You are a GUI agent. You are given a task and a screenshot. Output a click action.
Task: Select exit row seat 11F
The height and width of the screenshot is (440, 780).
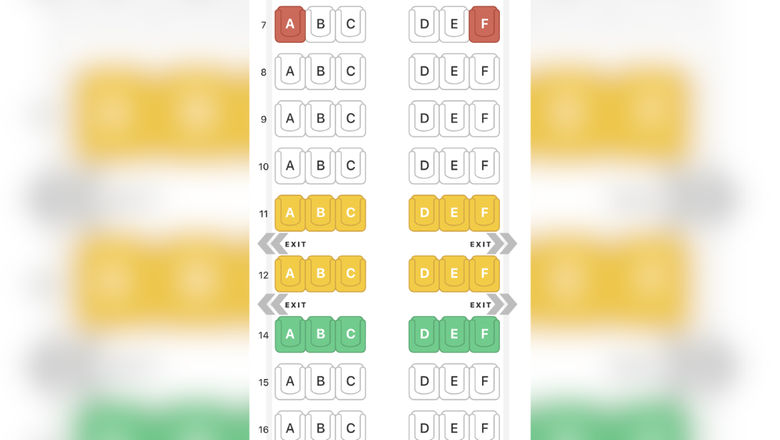coord(484,213)
